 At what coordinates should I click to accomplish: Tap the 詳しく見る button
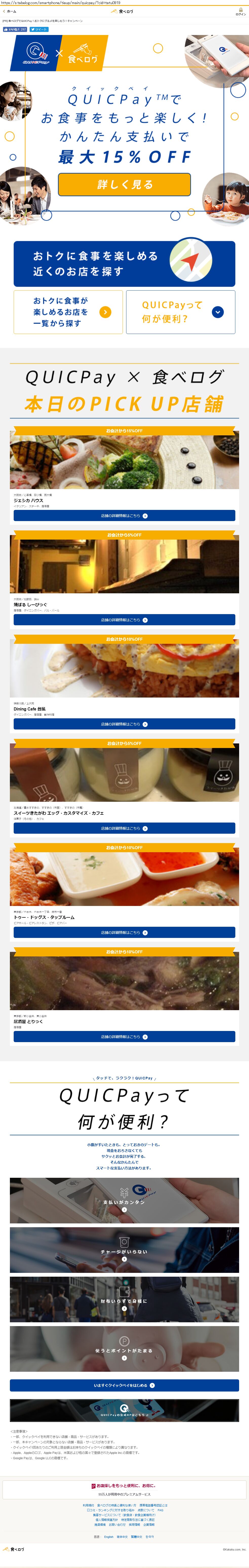tap(124, 184)
